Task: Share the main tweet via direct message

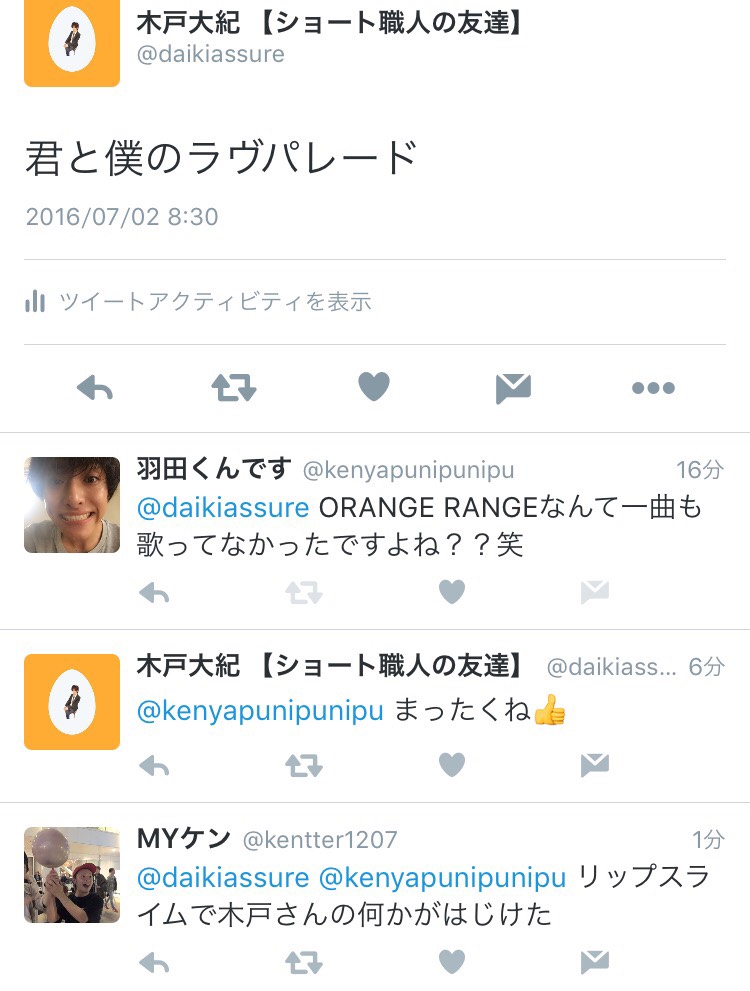Action: (513, 388)
